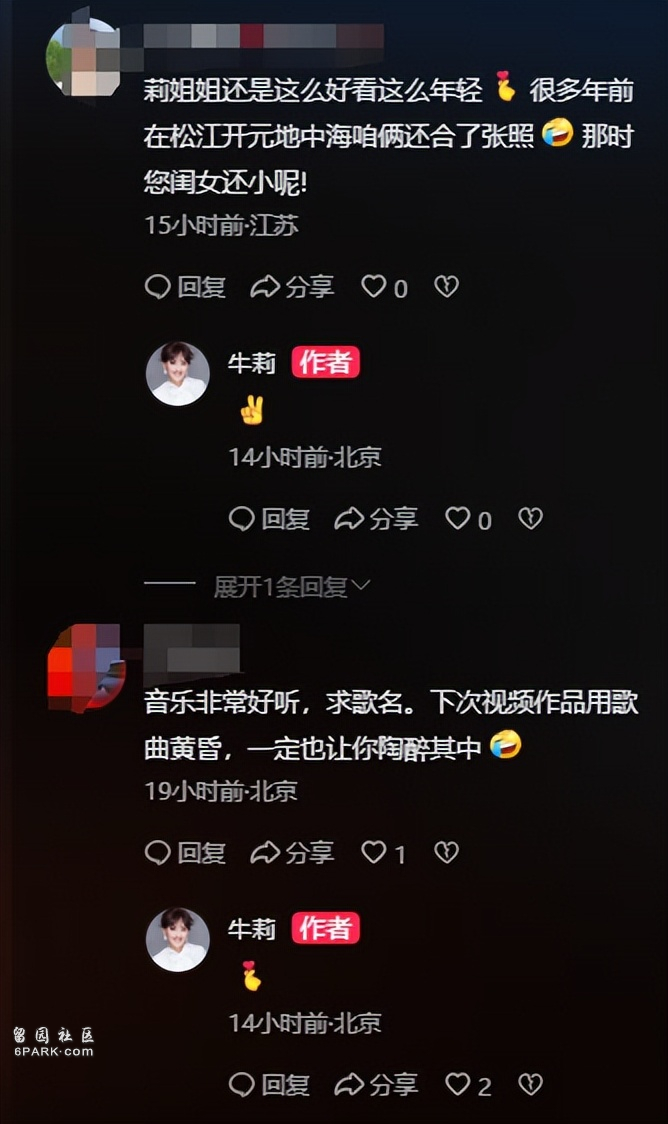
Task: Open the blurred avatar of the 江苏 commenter
Action: [x=84, y=55]
